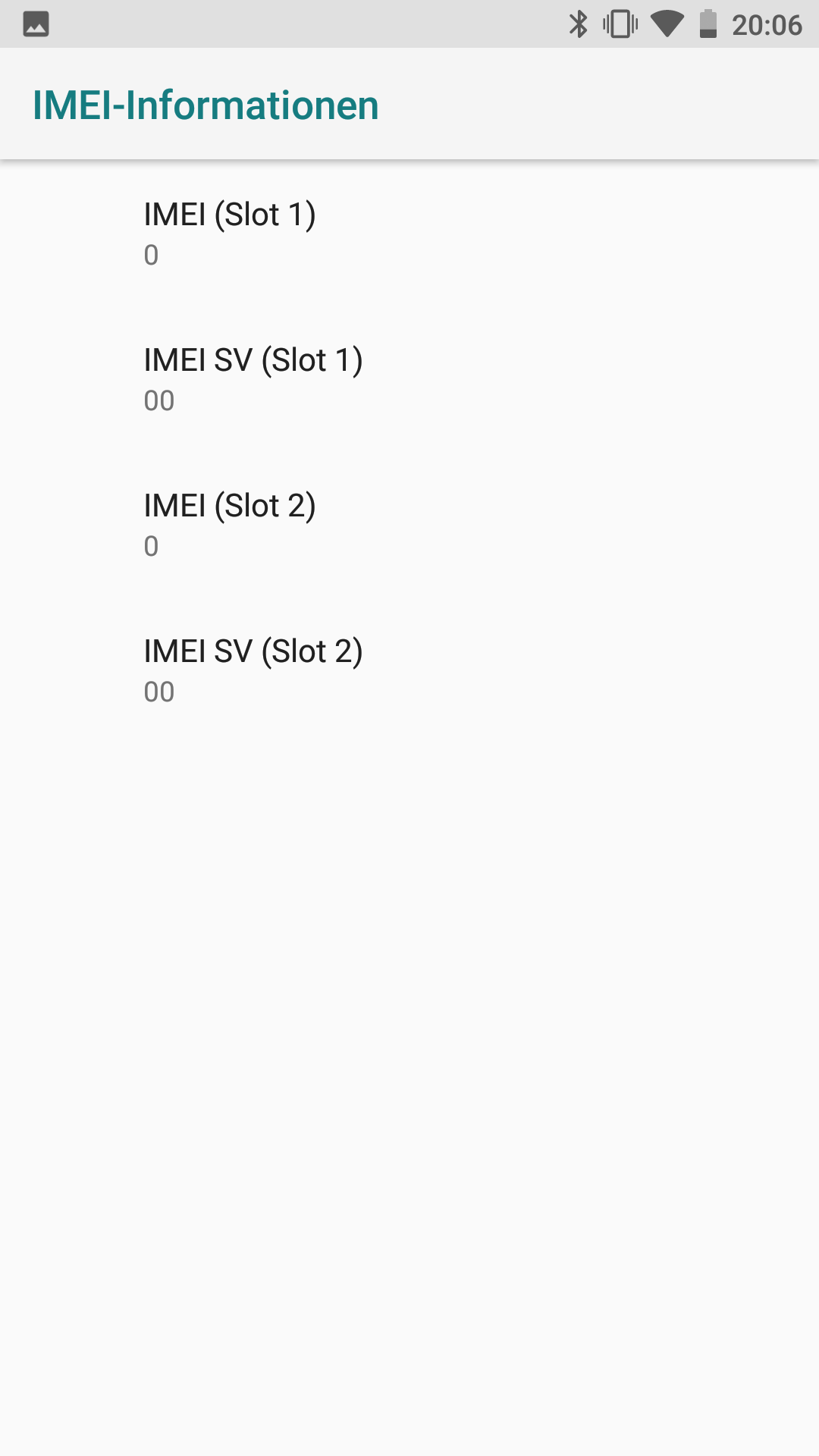Image resolution: width=819 pixels, height=1456 pixels.
Task: Tap the status bar at the top
Action: (409, 24)
